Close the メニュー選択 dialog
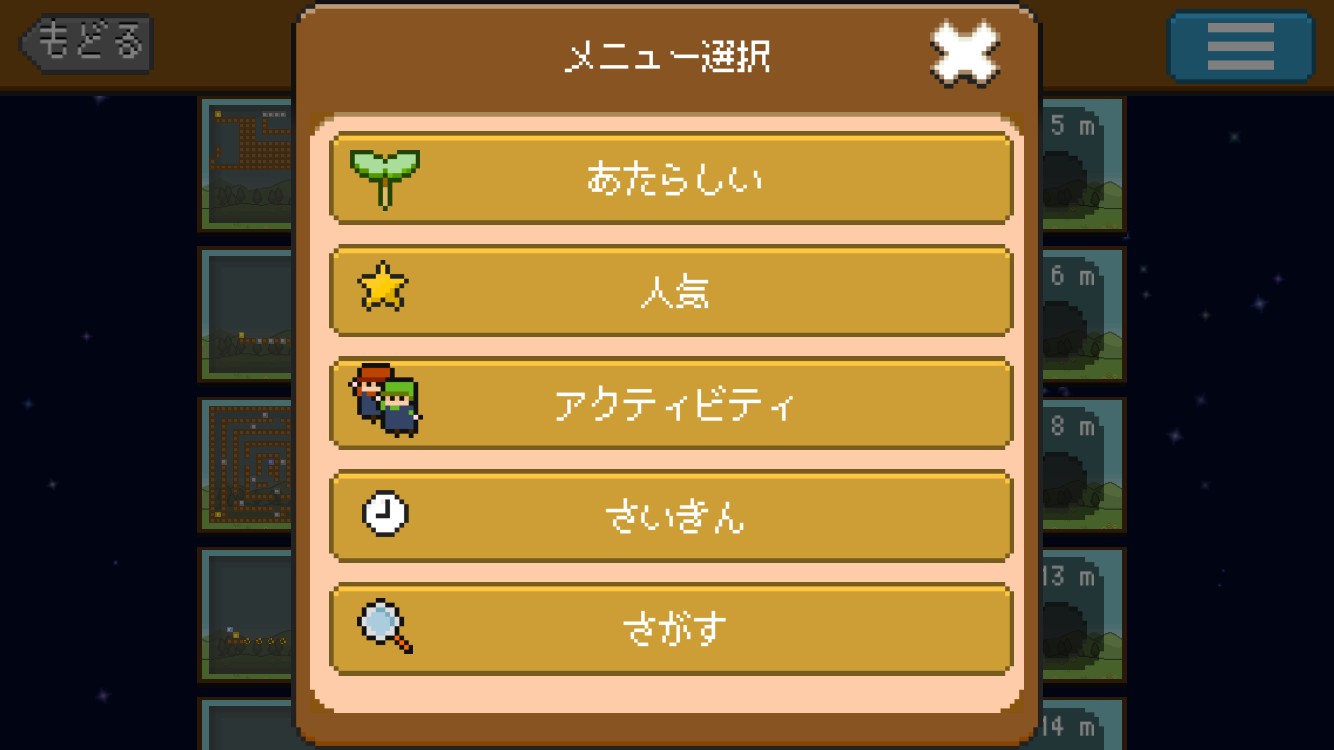The width and height of the screenshot is (1334, 750). click(964, 53)
